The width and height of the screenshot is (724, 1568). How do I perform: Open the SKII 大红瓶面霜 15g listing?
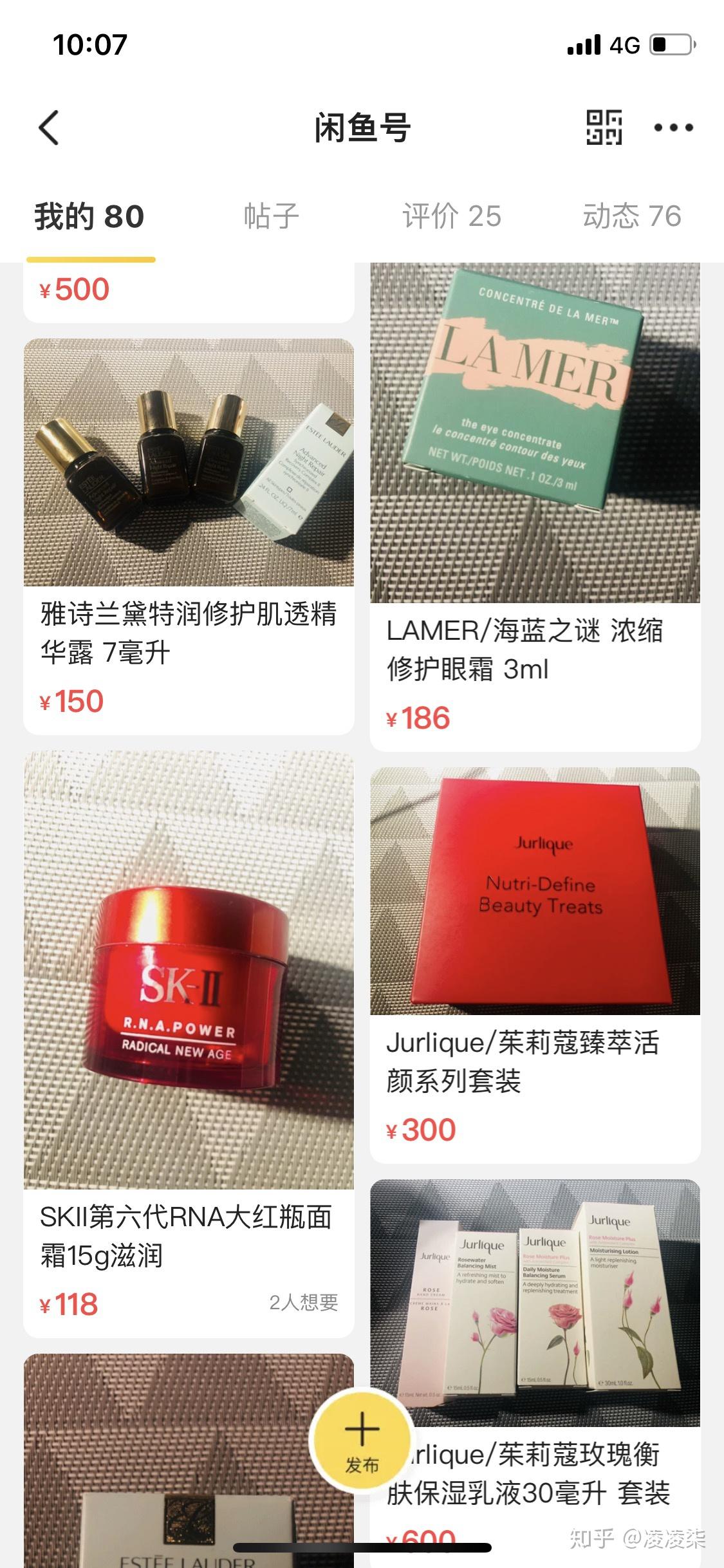click(189, 1030)
